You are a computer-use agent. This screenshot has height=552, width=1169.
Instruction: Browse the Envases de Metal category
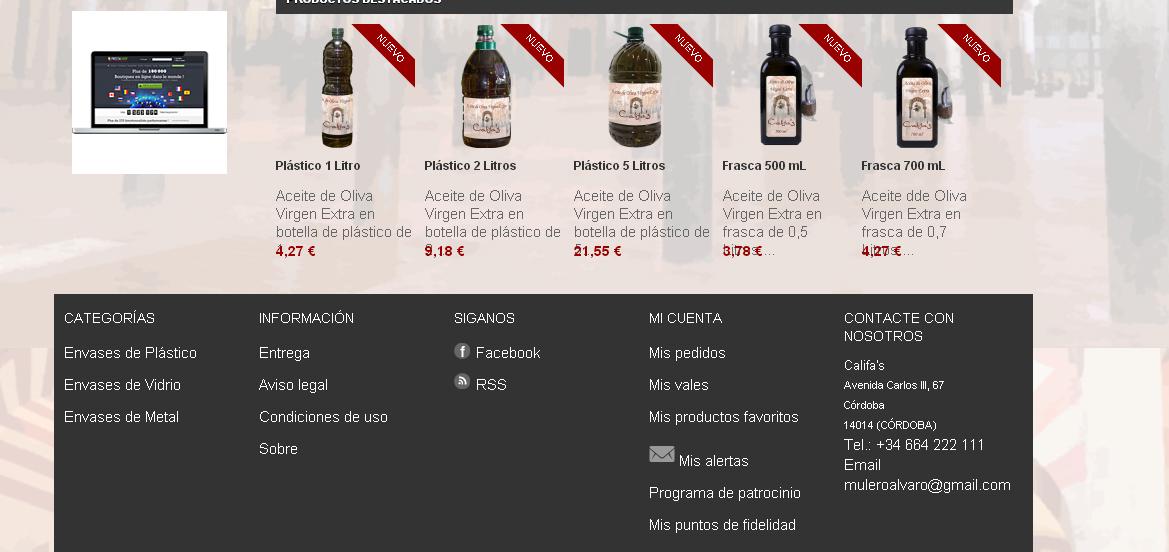(121, 417)
